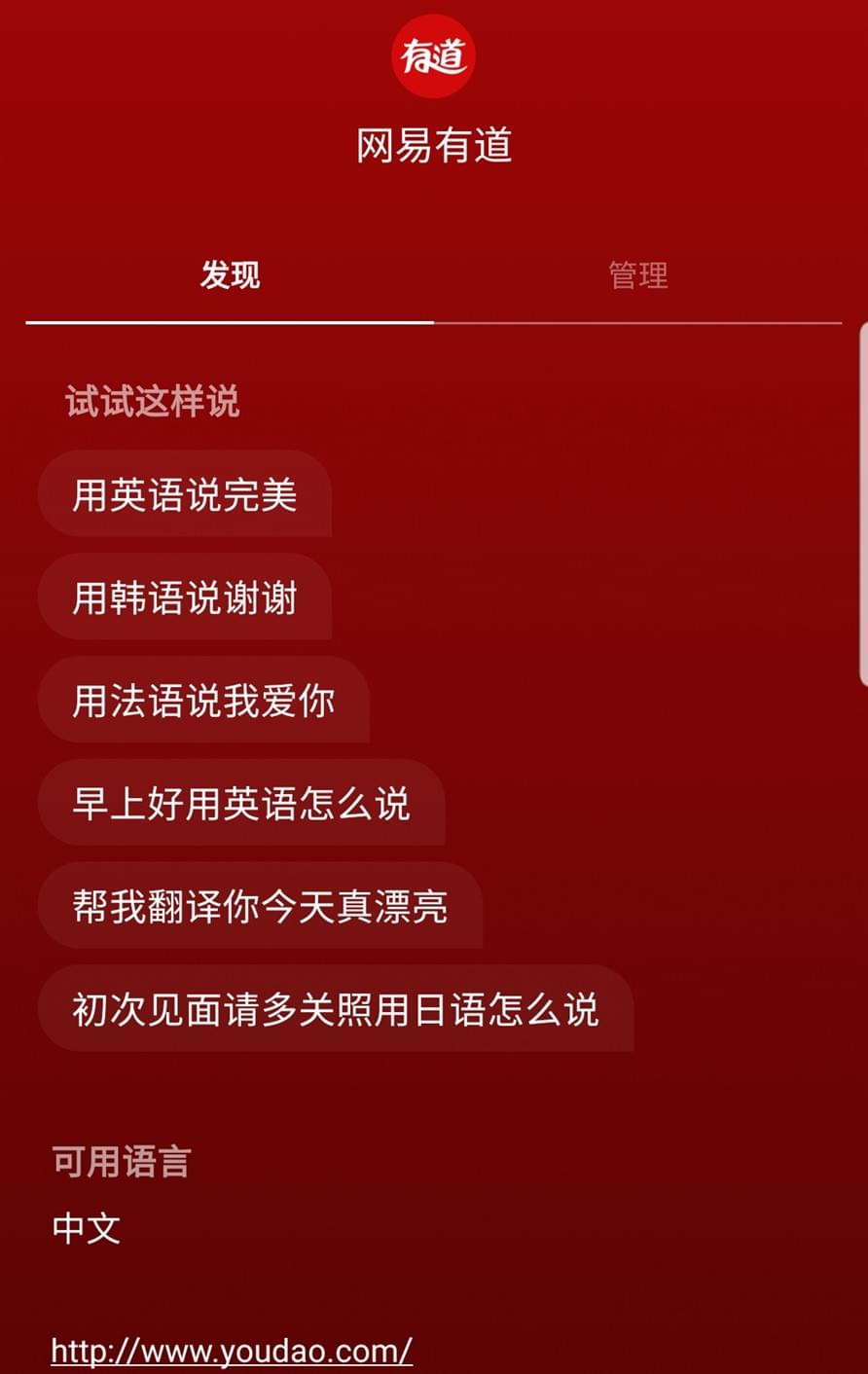Select 中文 under available languages
Viewport: 868px width, 1374px height.
tap(86, 1229)
